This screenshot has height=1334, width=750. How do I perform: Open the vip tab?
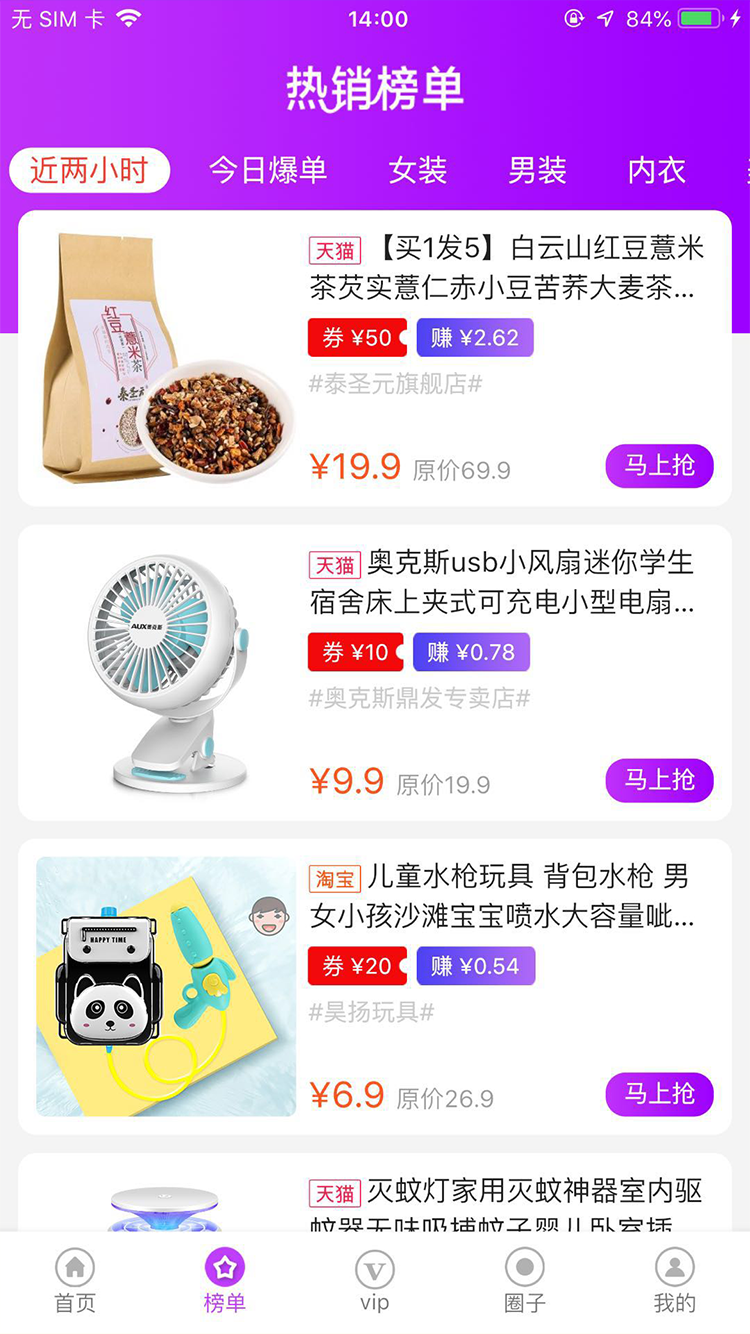375,1282
